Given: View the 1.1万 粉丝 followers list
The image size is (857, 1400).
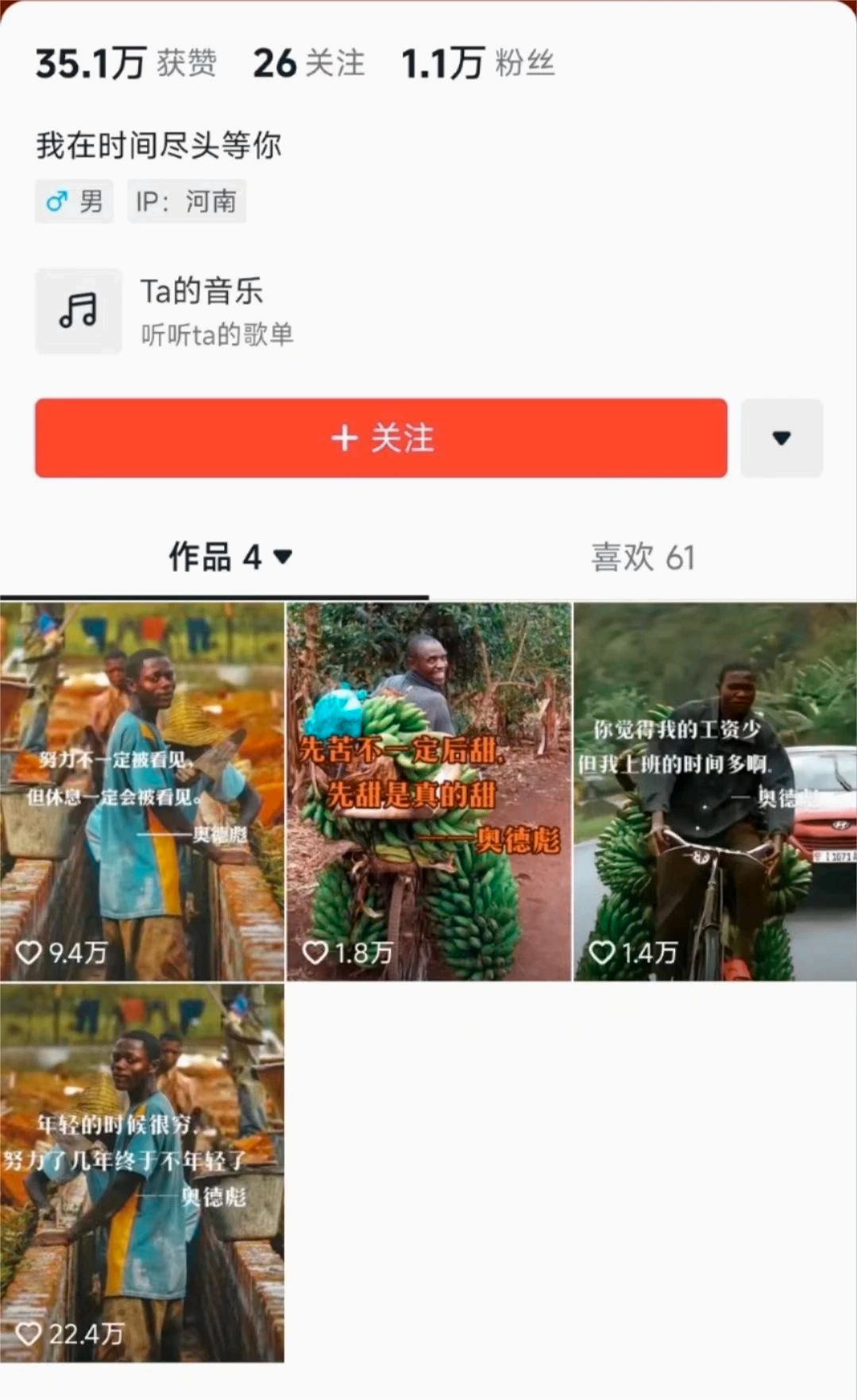Looking at the screenshot, I should (x=477, y=64).
